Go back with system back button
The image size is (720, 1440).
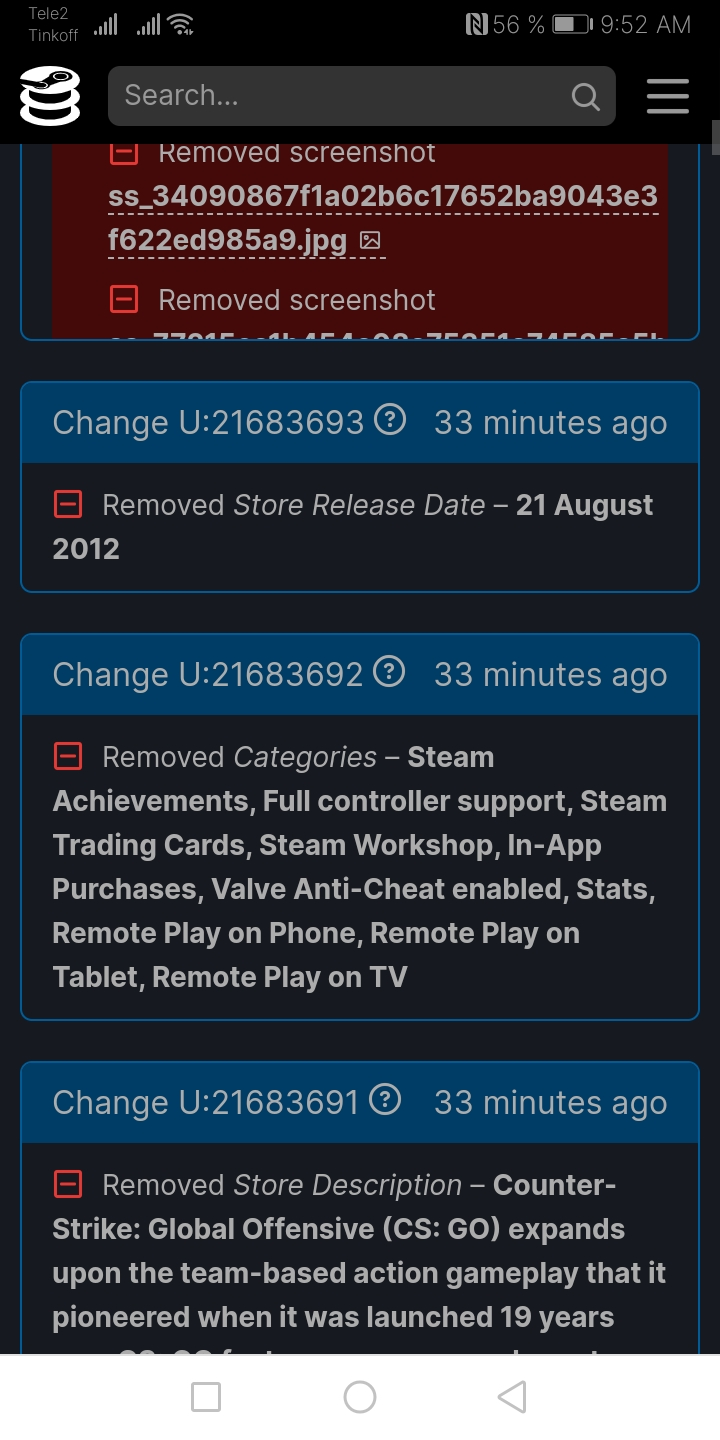coord(512,1397)
